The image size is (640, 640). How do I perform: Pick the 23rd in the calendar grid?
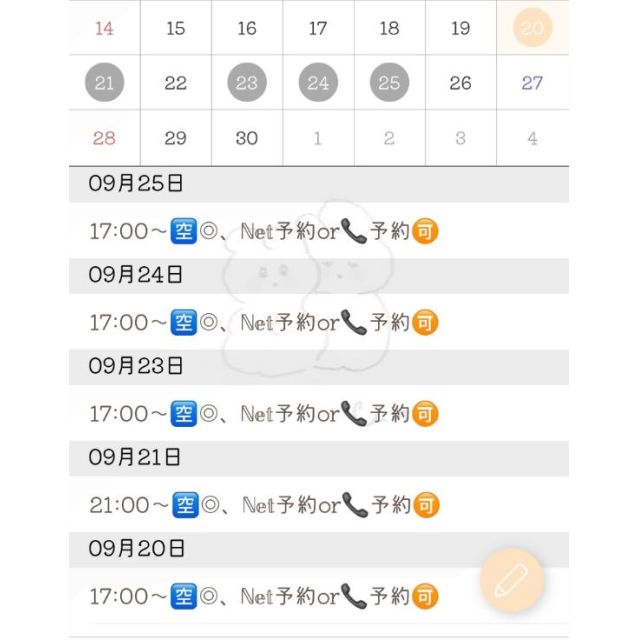[x=247, y=83]
